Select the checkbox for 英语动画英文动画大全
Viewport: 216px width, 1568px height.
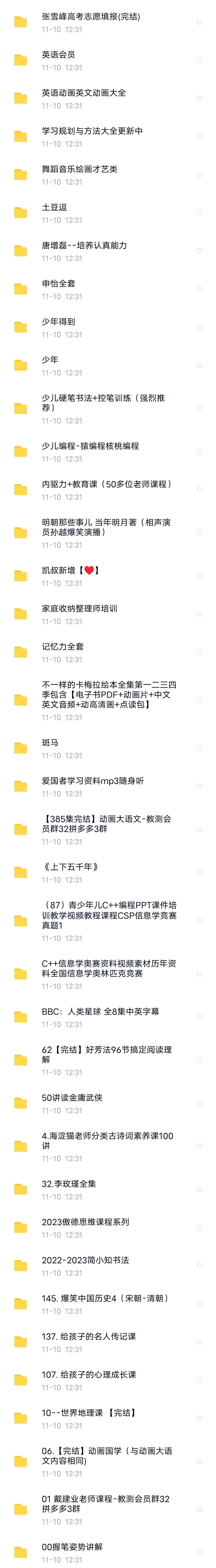[200, 99]
